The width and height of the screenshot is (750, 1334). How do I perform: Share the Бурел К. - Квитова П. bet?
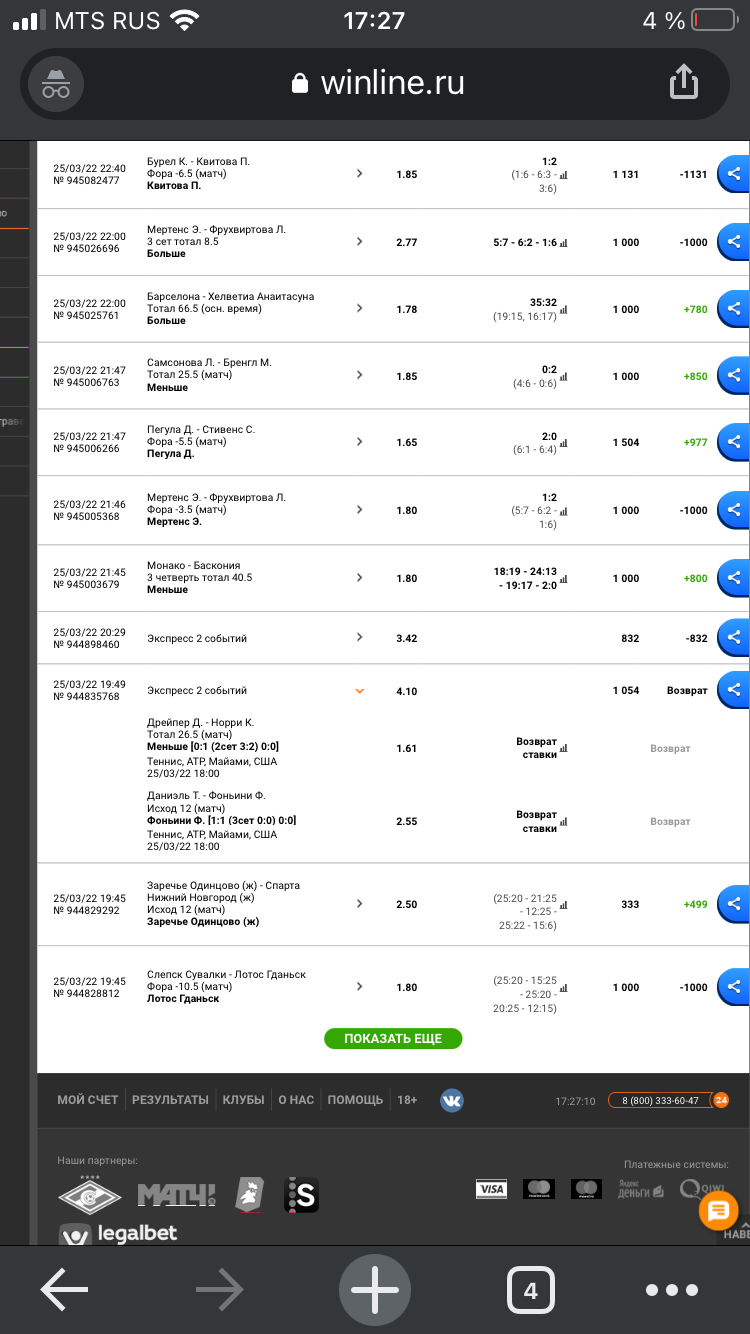click(x=733, y=174)
